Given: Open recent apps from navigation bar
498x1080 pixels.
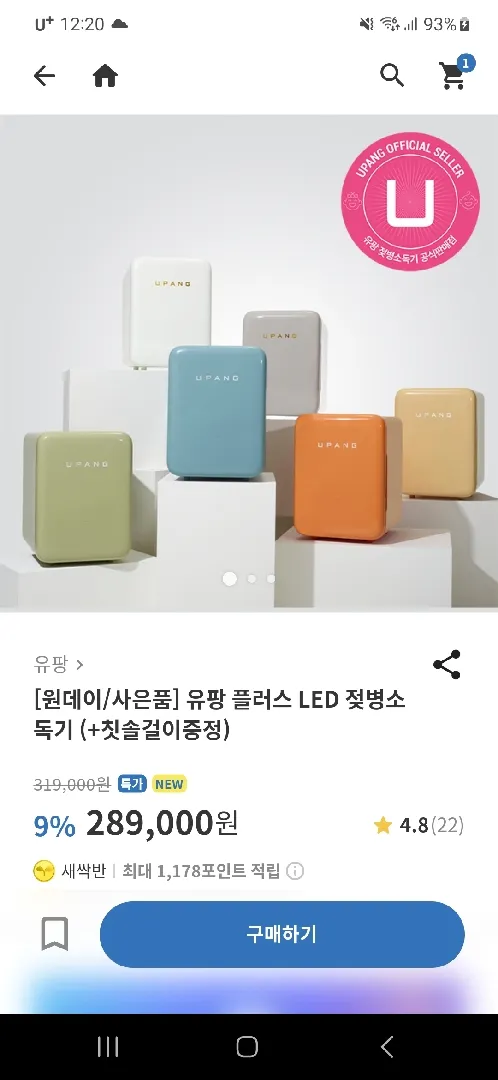Looking at the screenshot, I should [x=108, y=1047].
